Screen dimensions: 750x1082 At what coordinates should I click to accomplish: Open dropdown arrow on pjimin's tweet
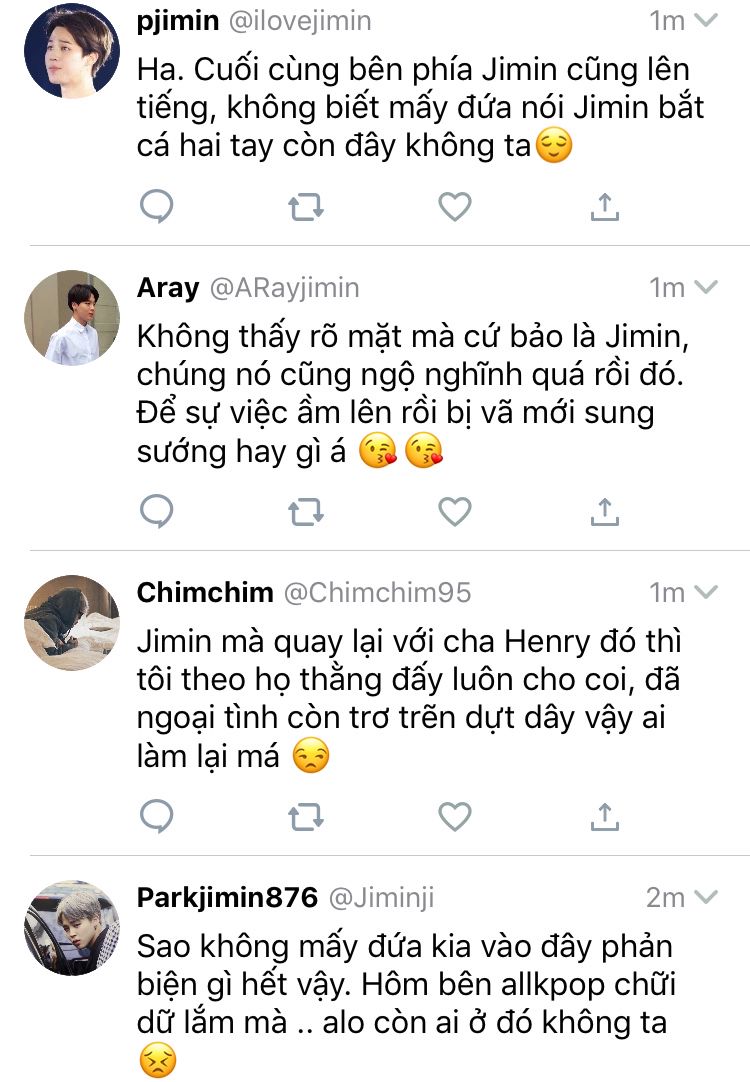click(707, 21)
